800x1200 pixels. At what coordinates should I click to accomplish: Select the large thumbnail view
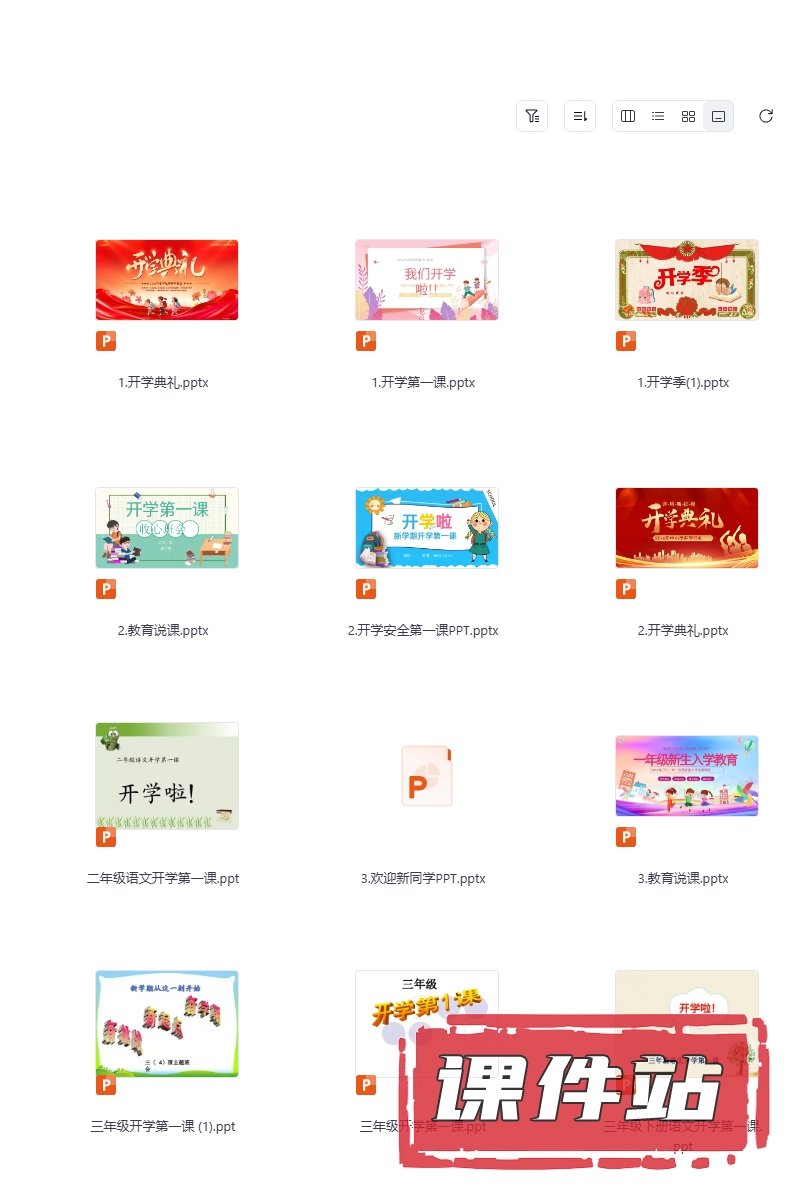[x=718, y=116]
